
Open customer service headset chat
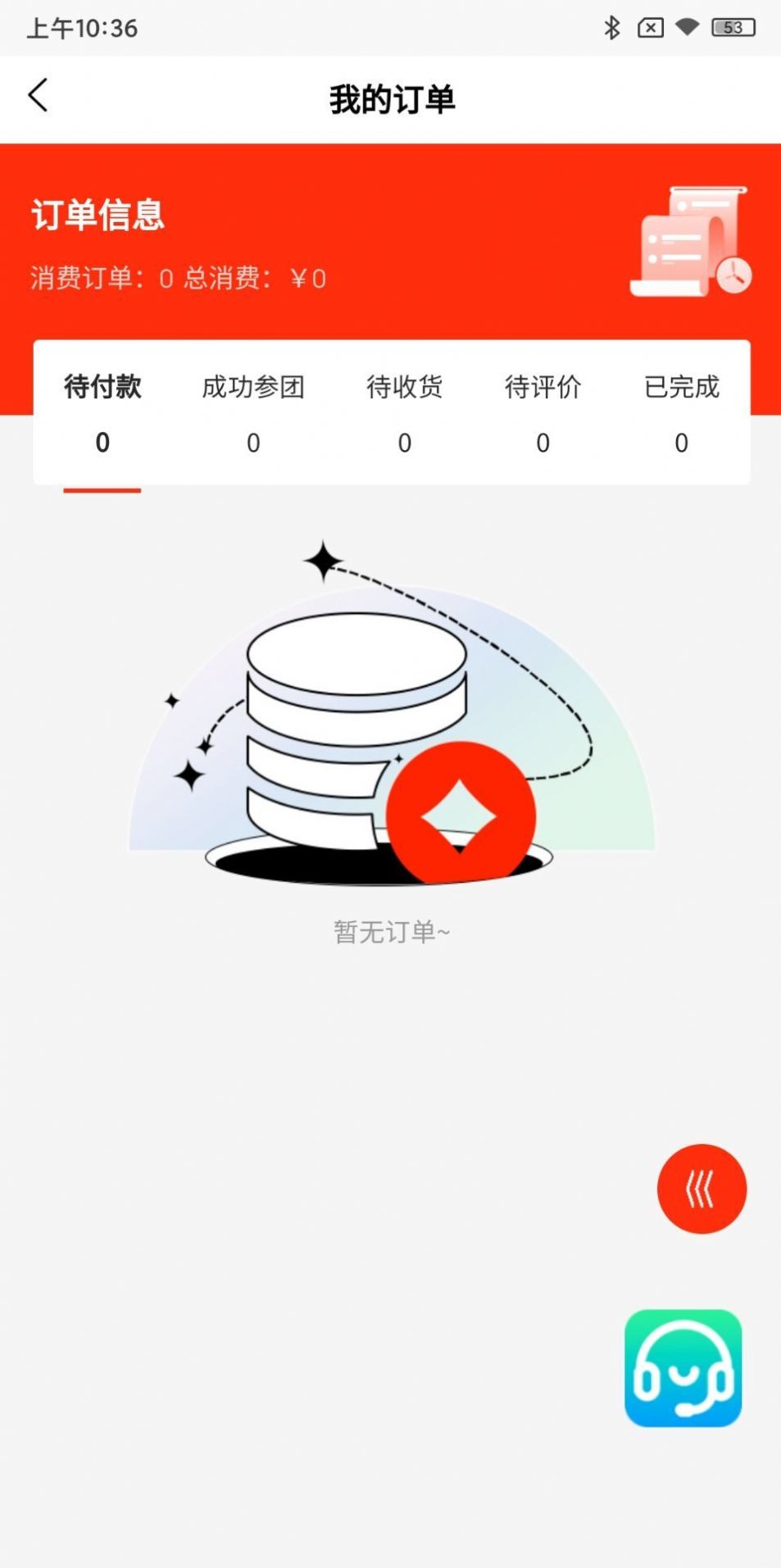pos(683,1368)
